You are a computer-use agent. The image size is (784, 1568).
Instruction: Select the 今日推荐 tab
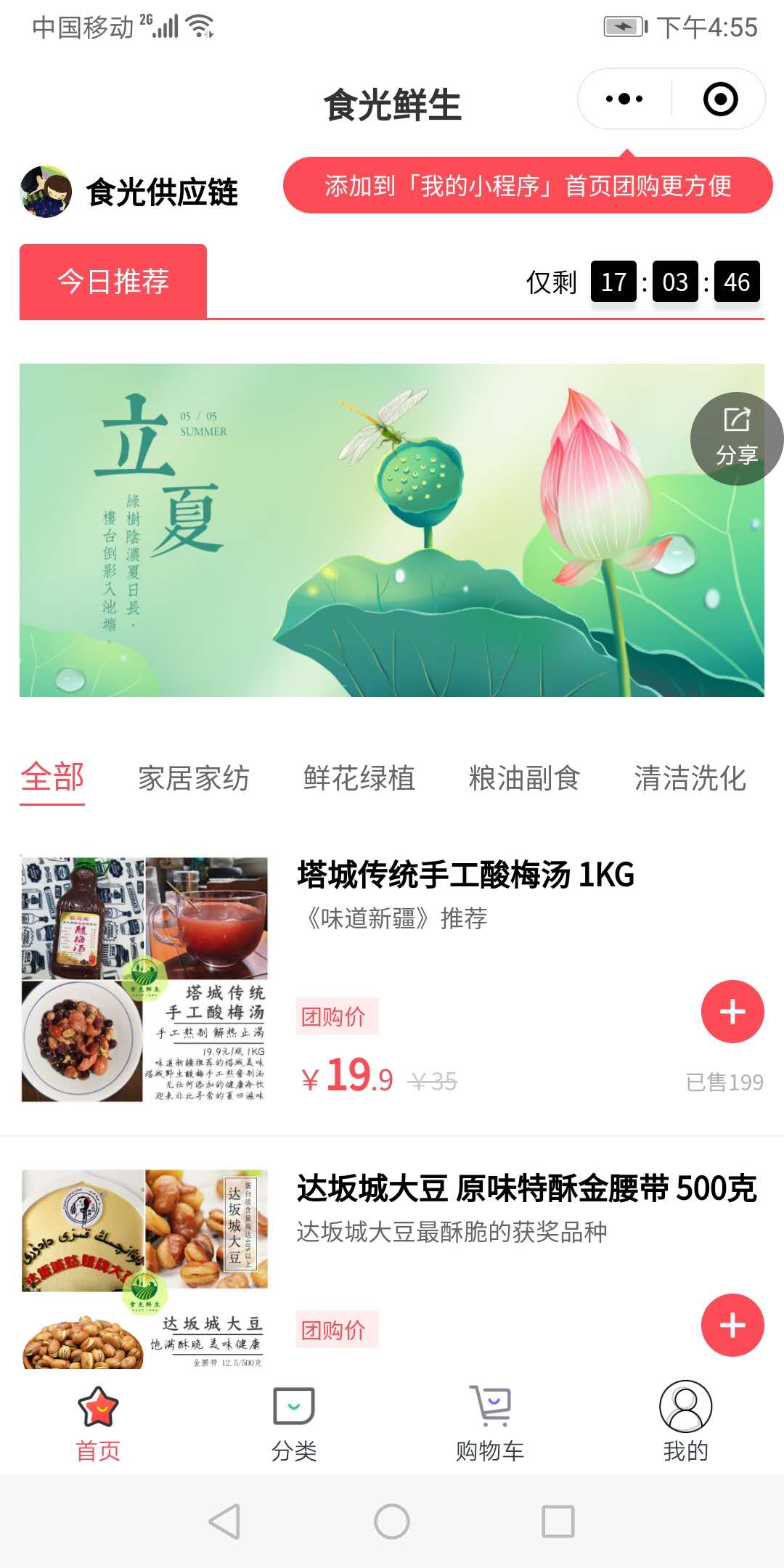click(x=113, y=282)
